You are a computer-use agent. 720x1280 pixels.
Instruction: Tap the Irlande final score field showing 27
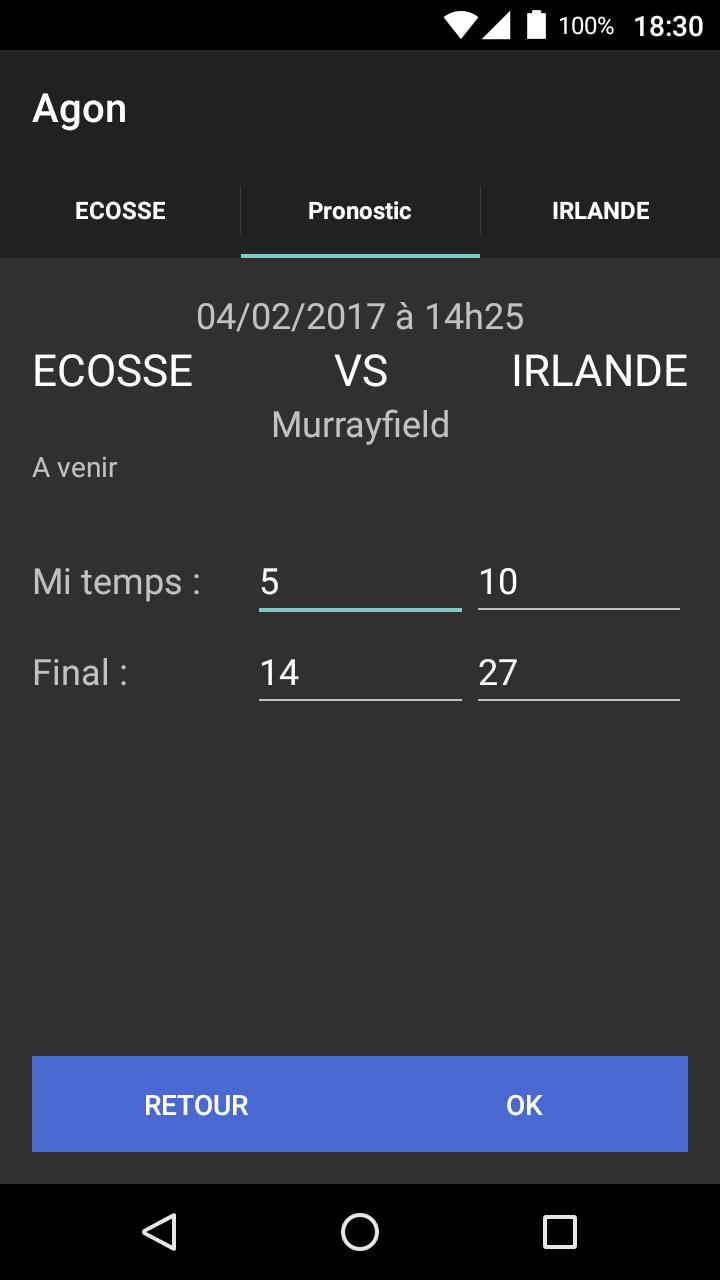click(578, 673)
